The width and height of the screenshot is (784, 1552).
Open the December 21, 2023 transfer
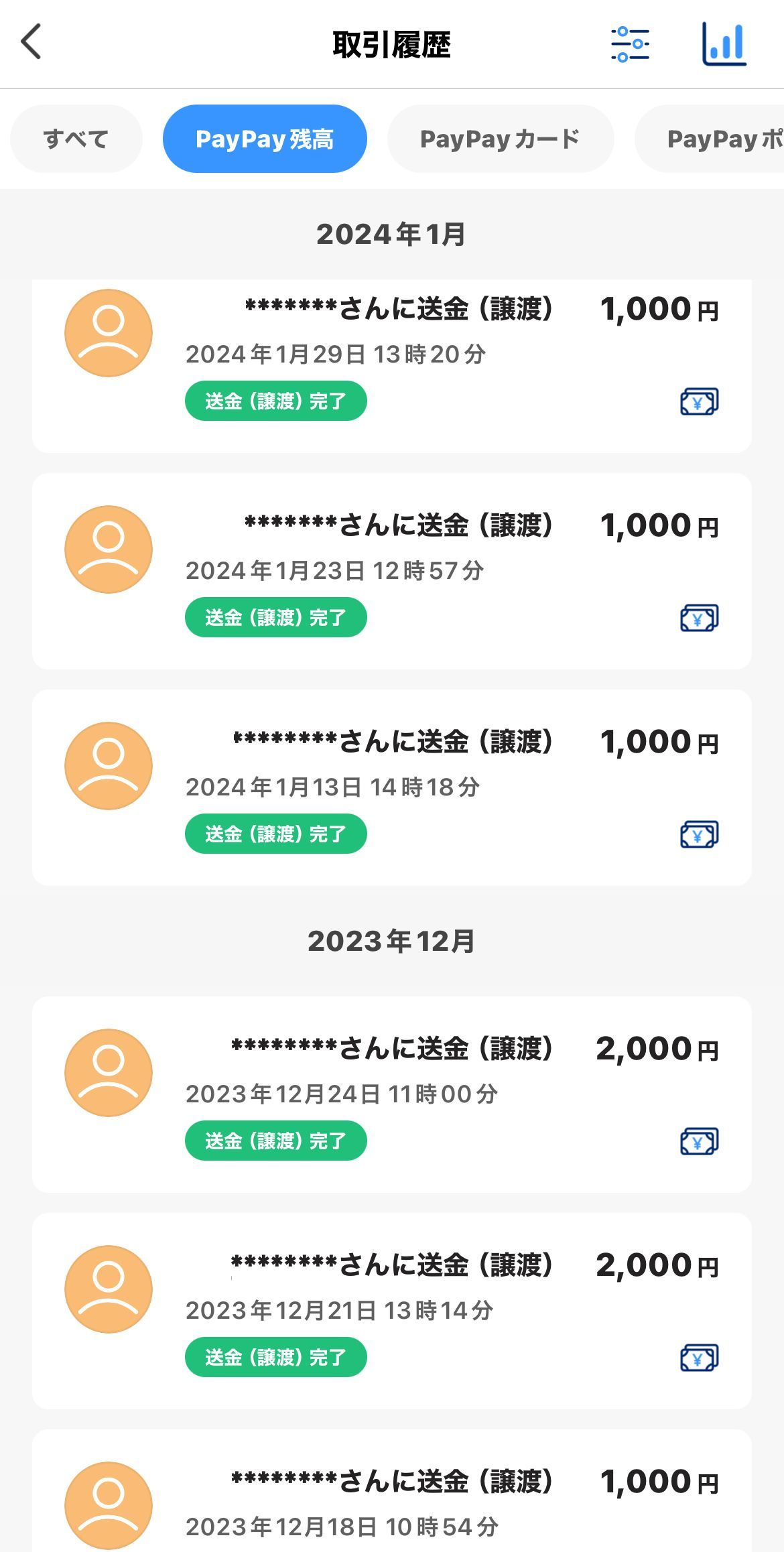tap(391, 1311)
